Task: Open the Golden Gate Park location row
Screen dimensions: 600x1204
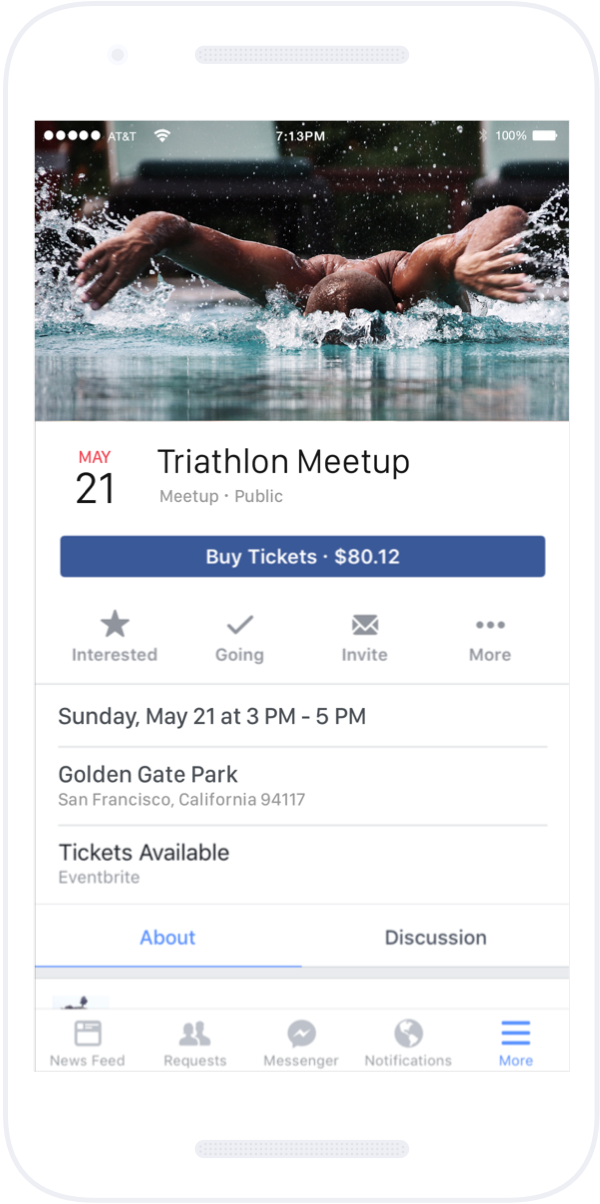Action: (x=300, y=785)
